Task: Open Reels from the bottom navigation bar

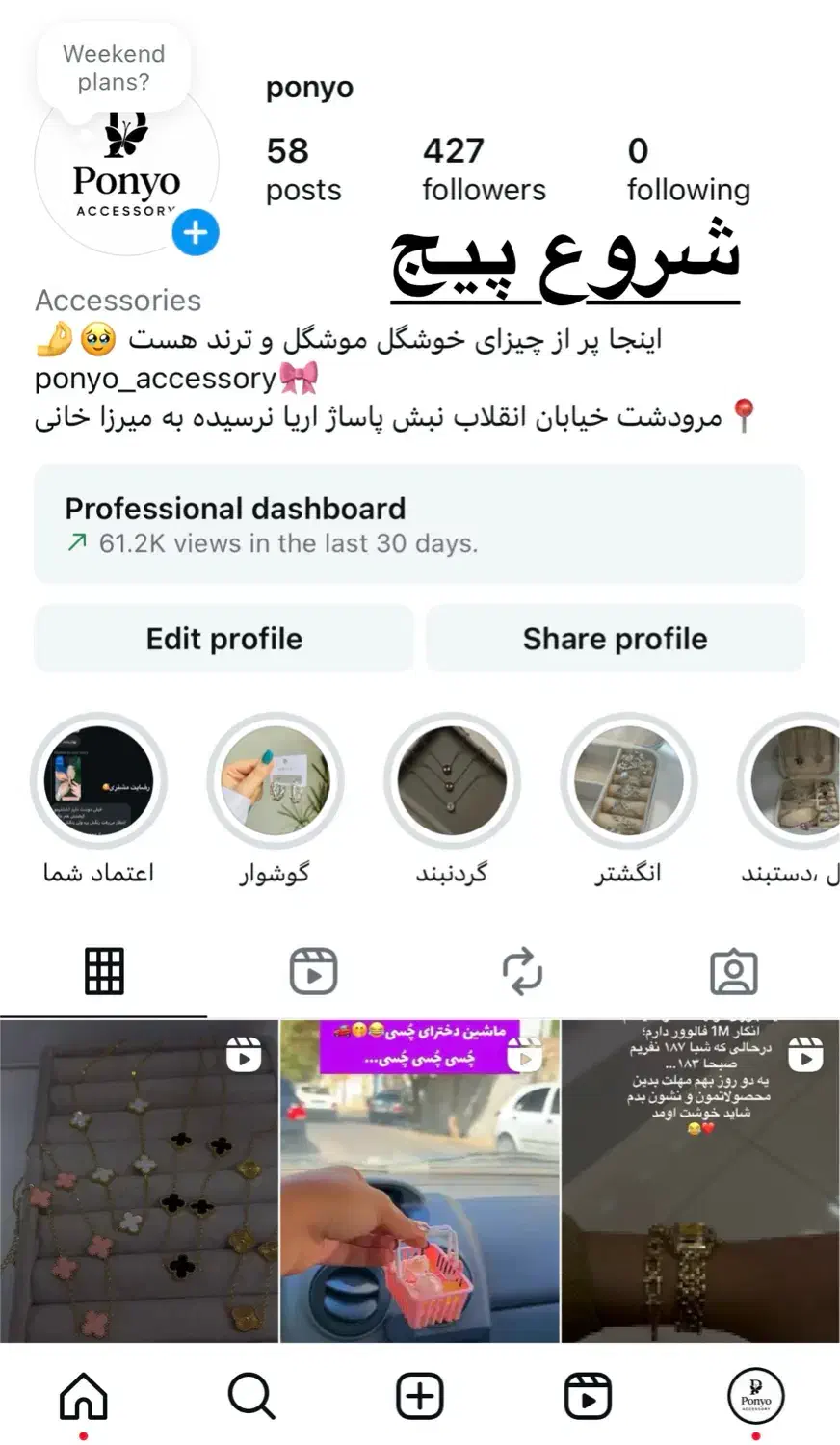Action: pos(586,1394)
